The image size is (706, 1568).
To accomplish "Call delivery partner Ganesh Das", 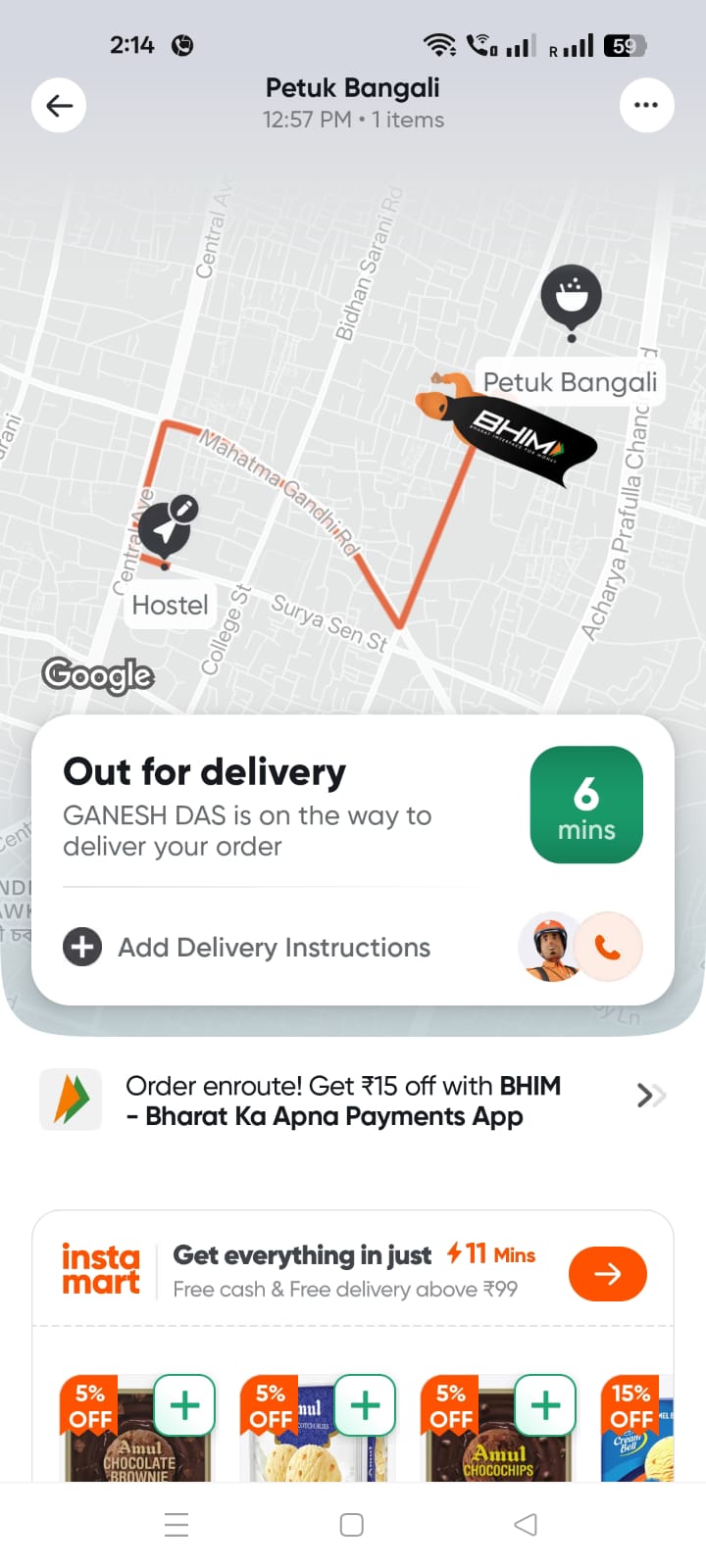I will [608, 948].
